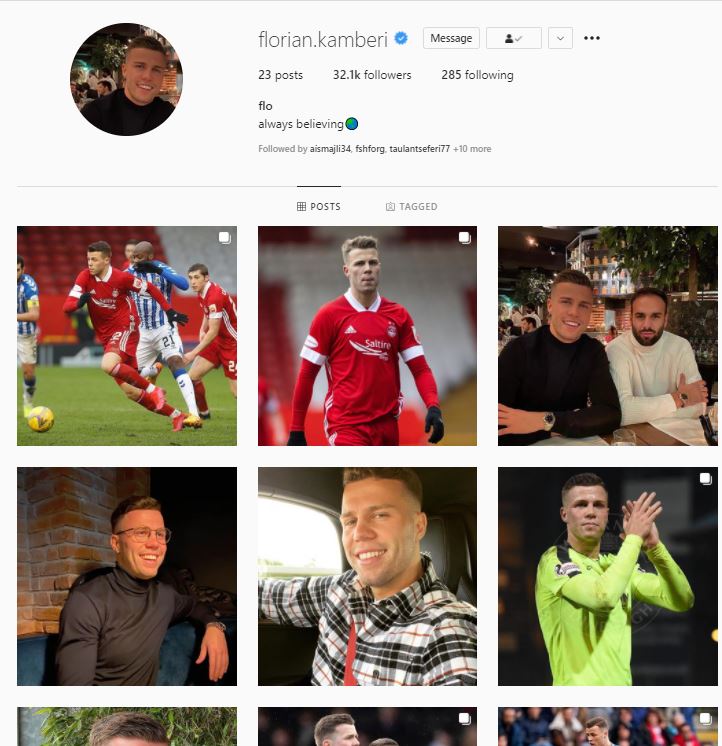This screenshot has height=746, width=722.
Task: Open the post with glasses by brick wall
Action: click(x=127, y=576)
